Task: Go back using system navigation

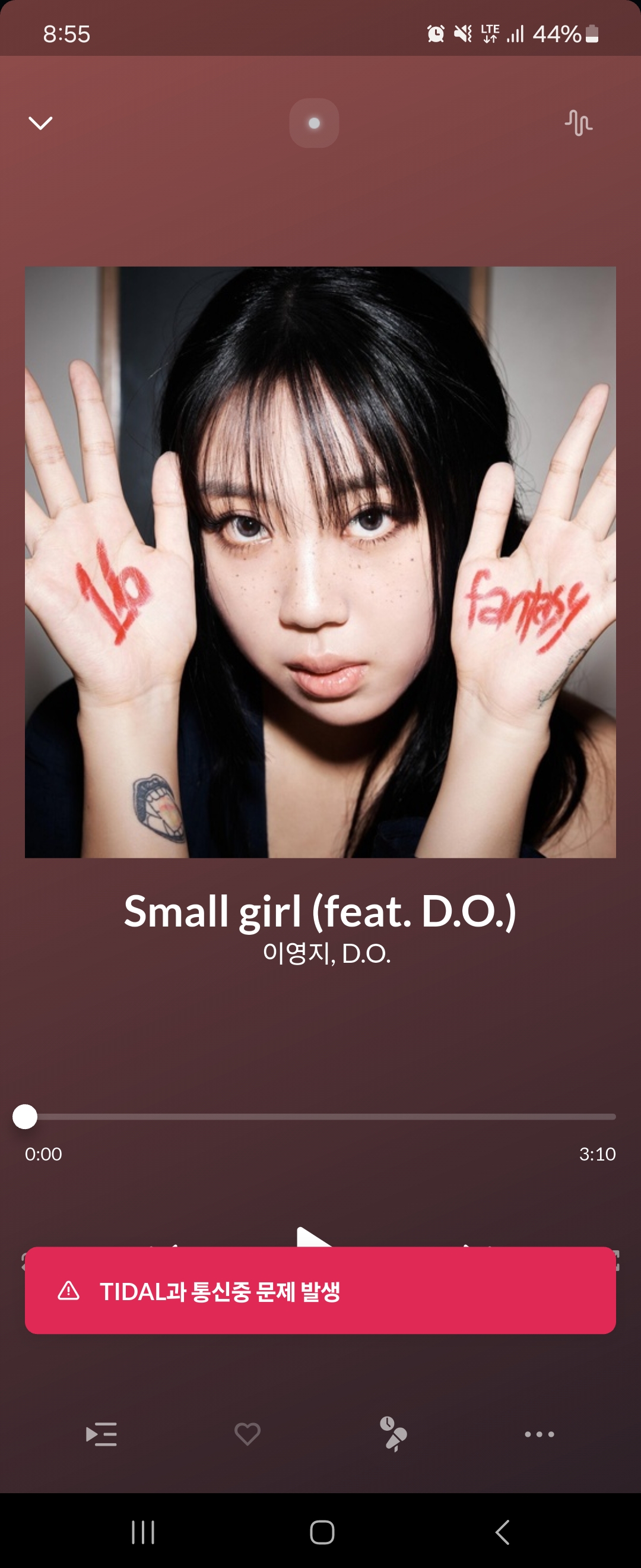Action: [x=502, y=1532]
